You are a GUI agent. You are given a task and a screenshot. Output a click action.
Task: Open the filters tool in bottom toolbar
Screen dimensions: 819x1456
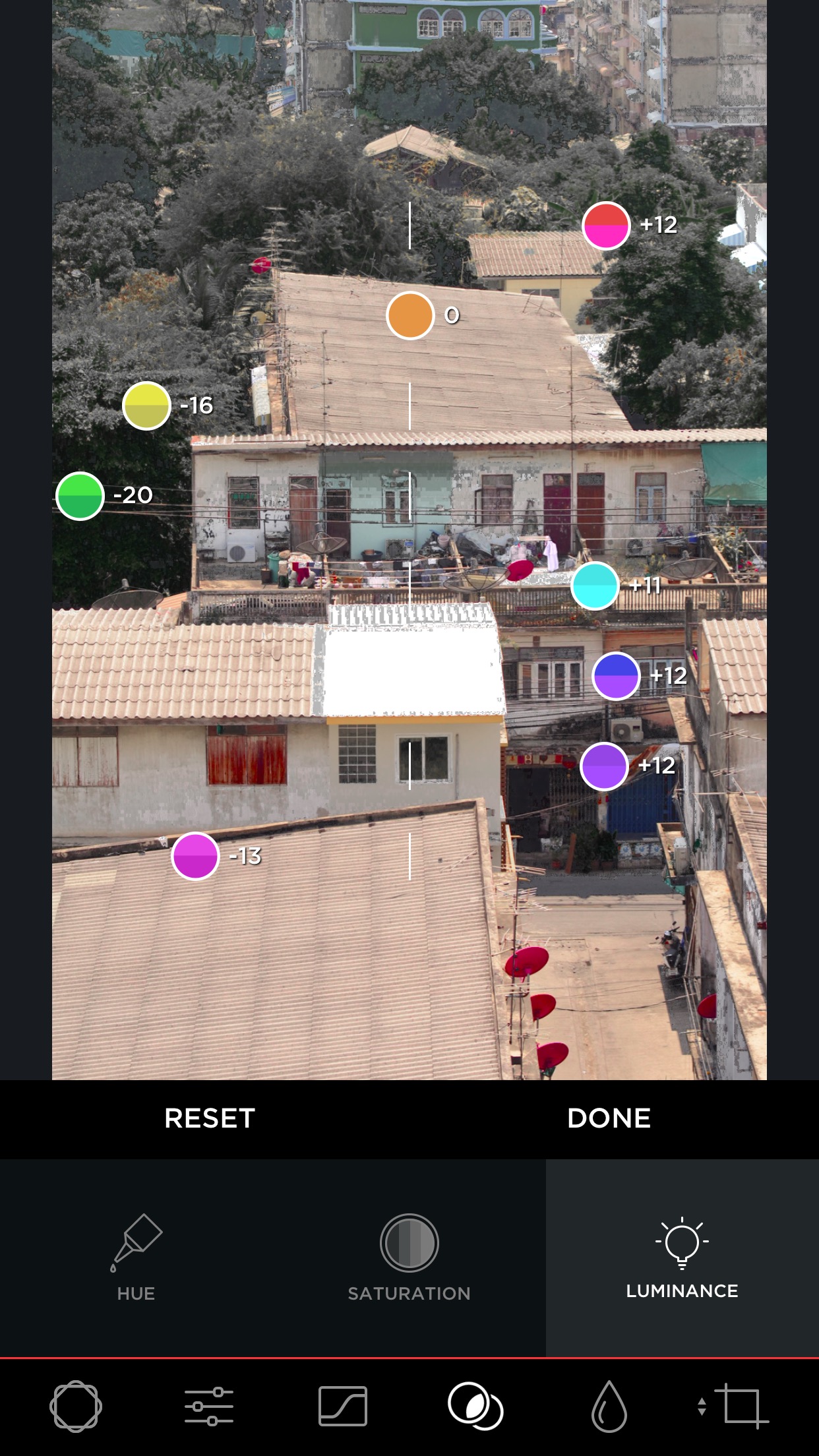[76, 1407]
